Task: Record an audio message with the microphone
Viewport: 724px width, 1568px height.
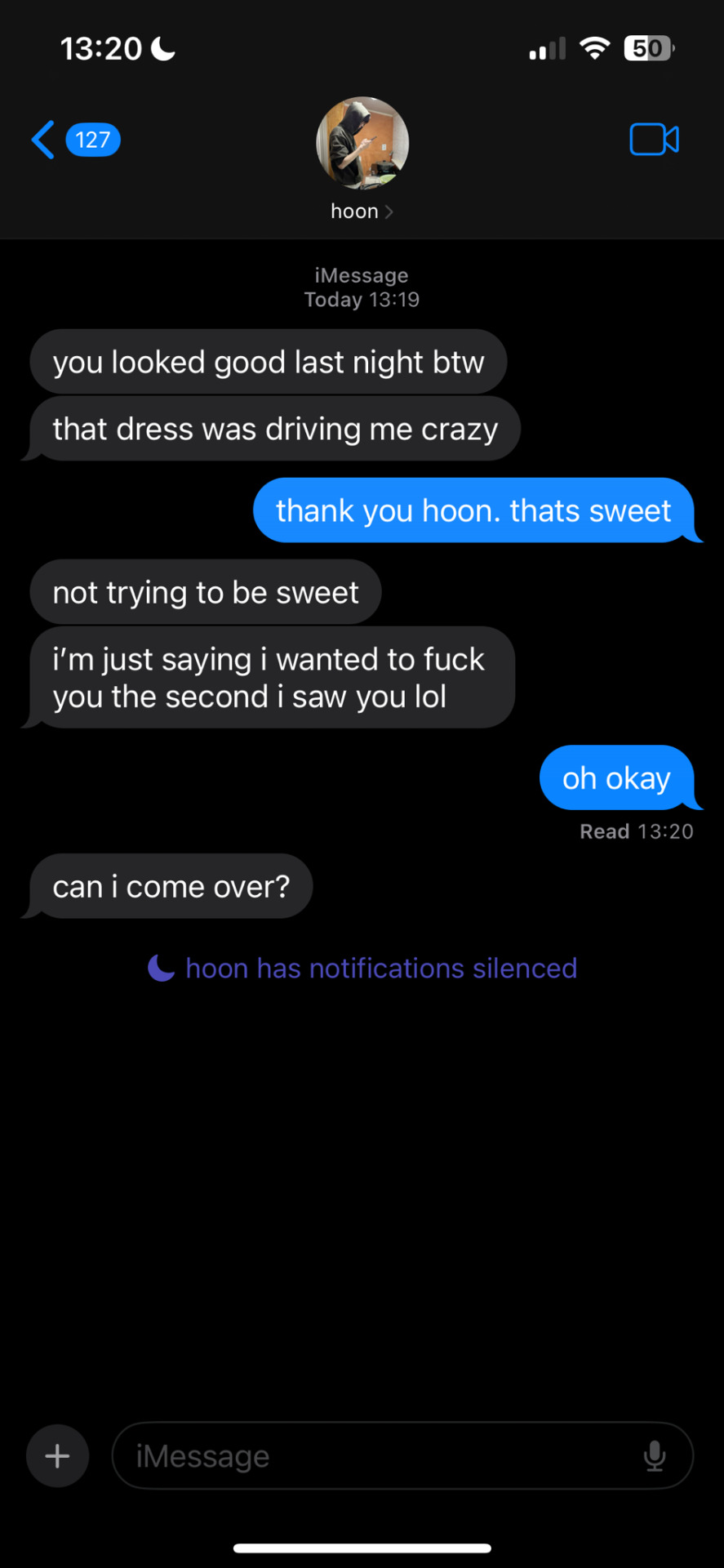Action: (655, 1455)
